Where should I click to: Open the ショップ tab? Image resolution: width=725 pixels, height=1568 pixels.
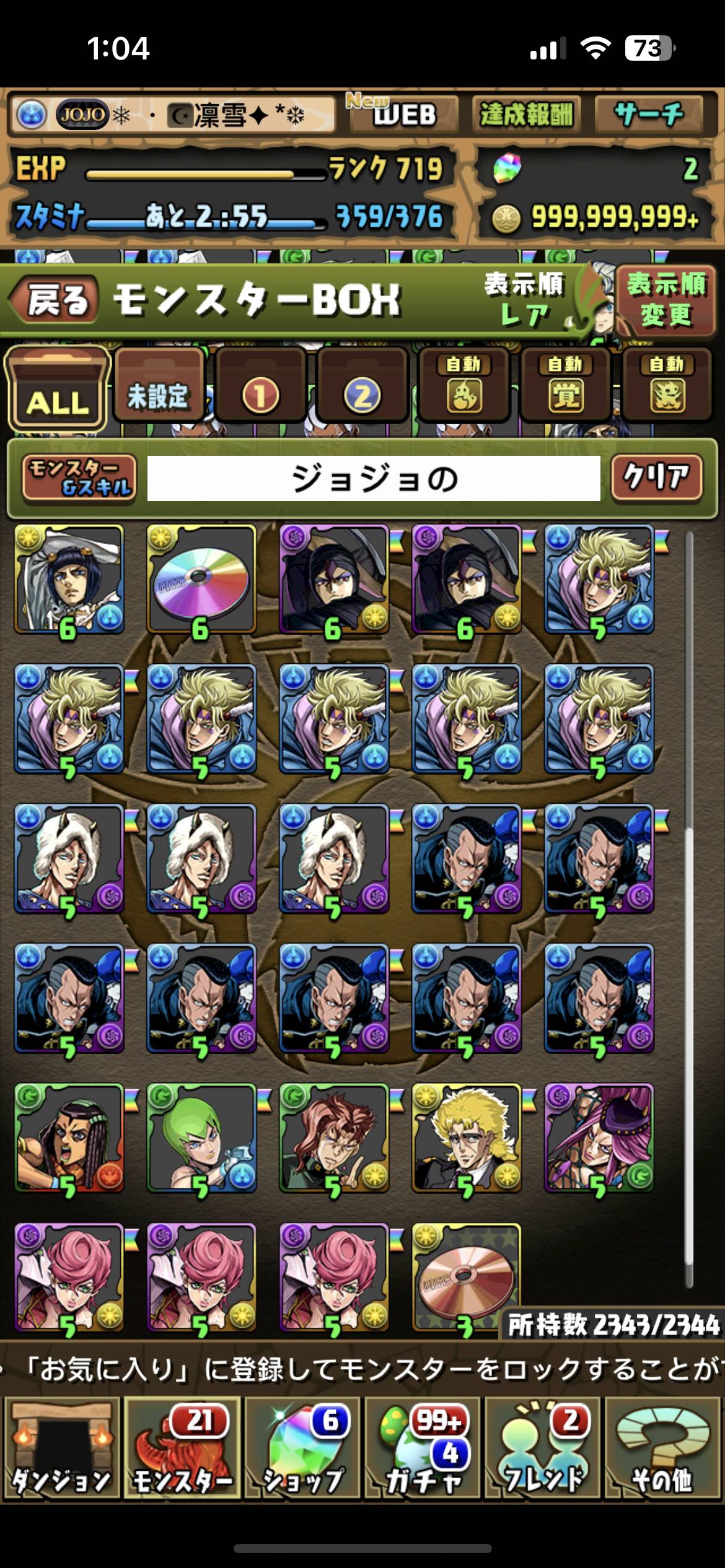[304, 1448]
